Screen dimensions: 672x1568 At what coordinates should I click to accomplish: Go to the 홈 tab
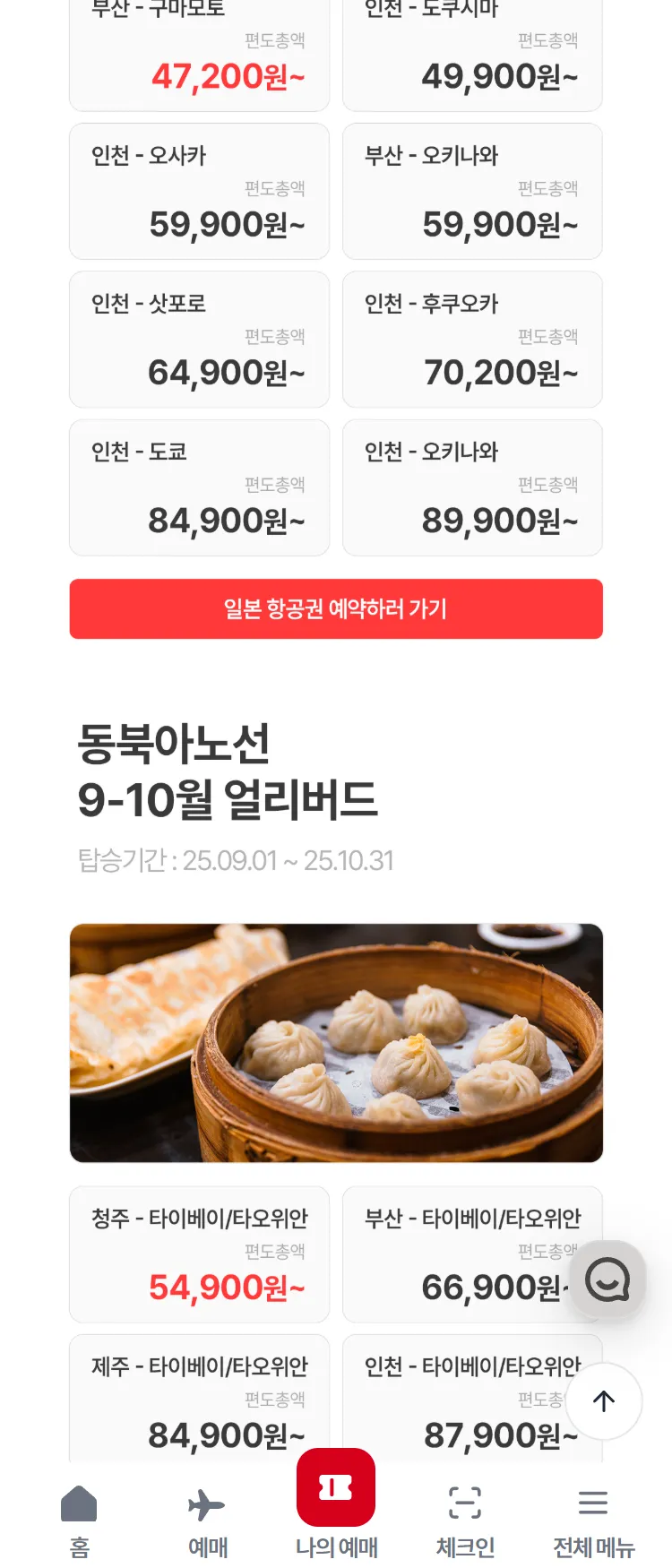pos(79,1519)
